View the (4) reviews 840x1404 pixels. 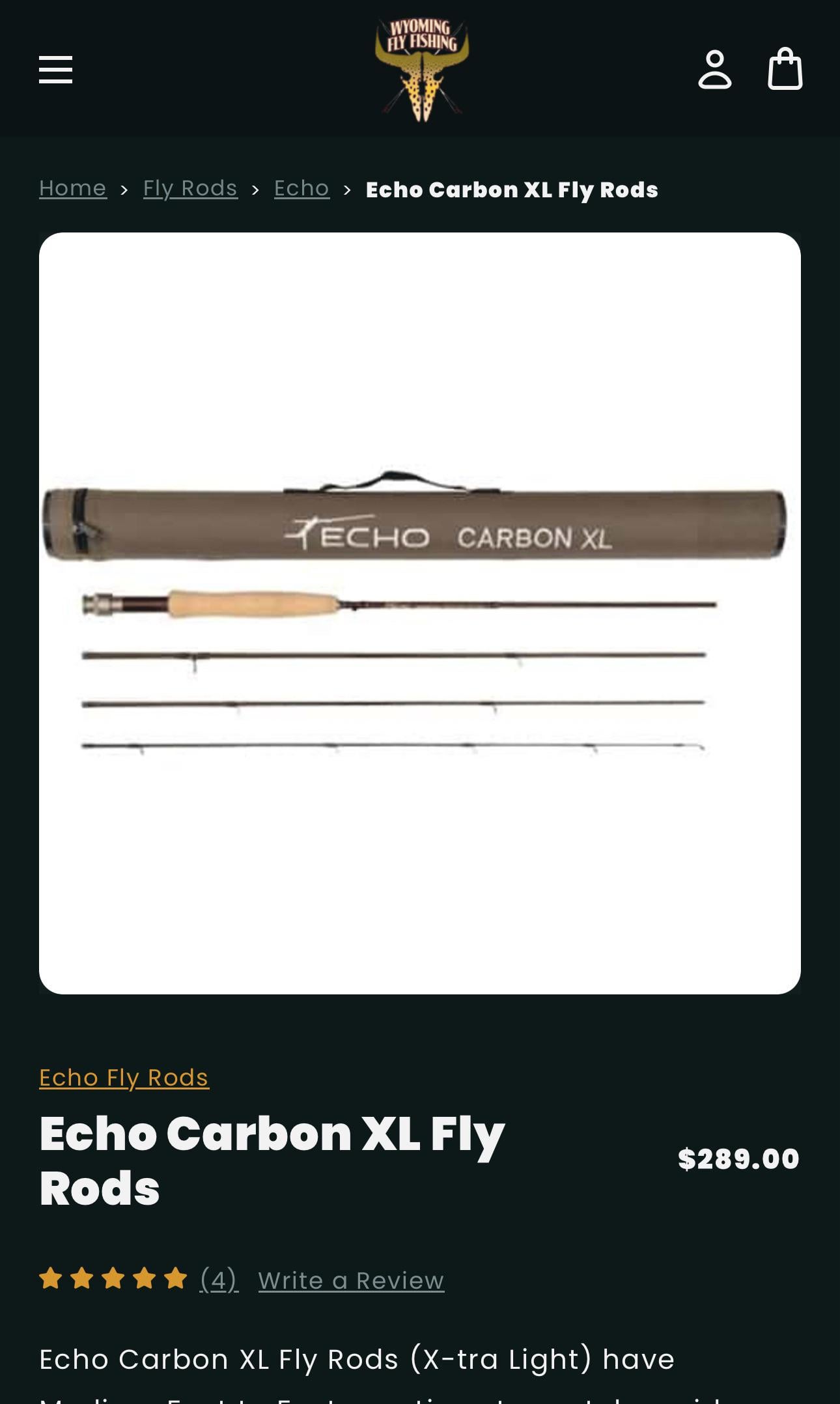pyautogui.click(x=219, y=1280)
